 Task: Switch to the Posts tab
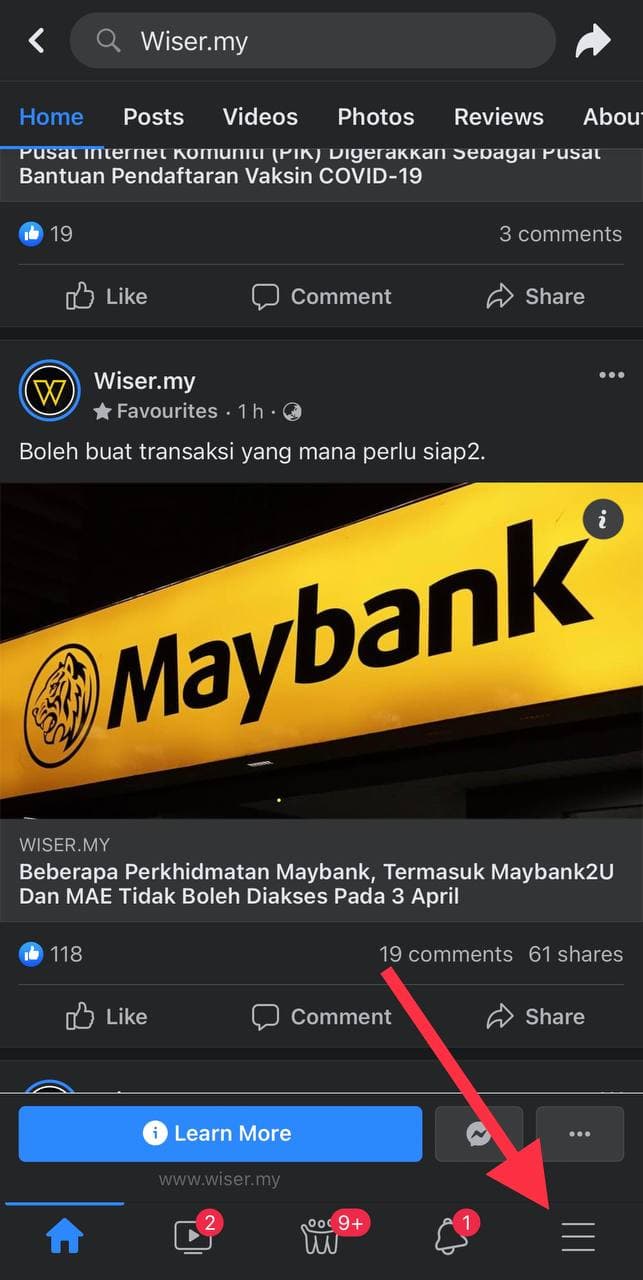153,117
